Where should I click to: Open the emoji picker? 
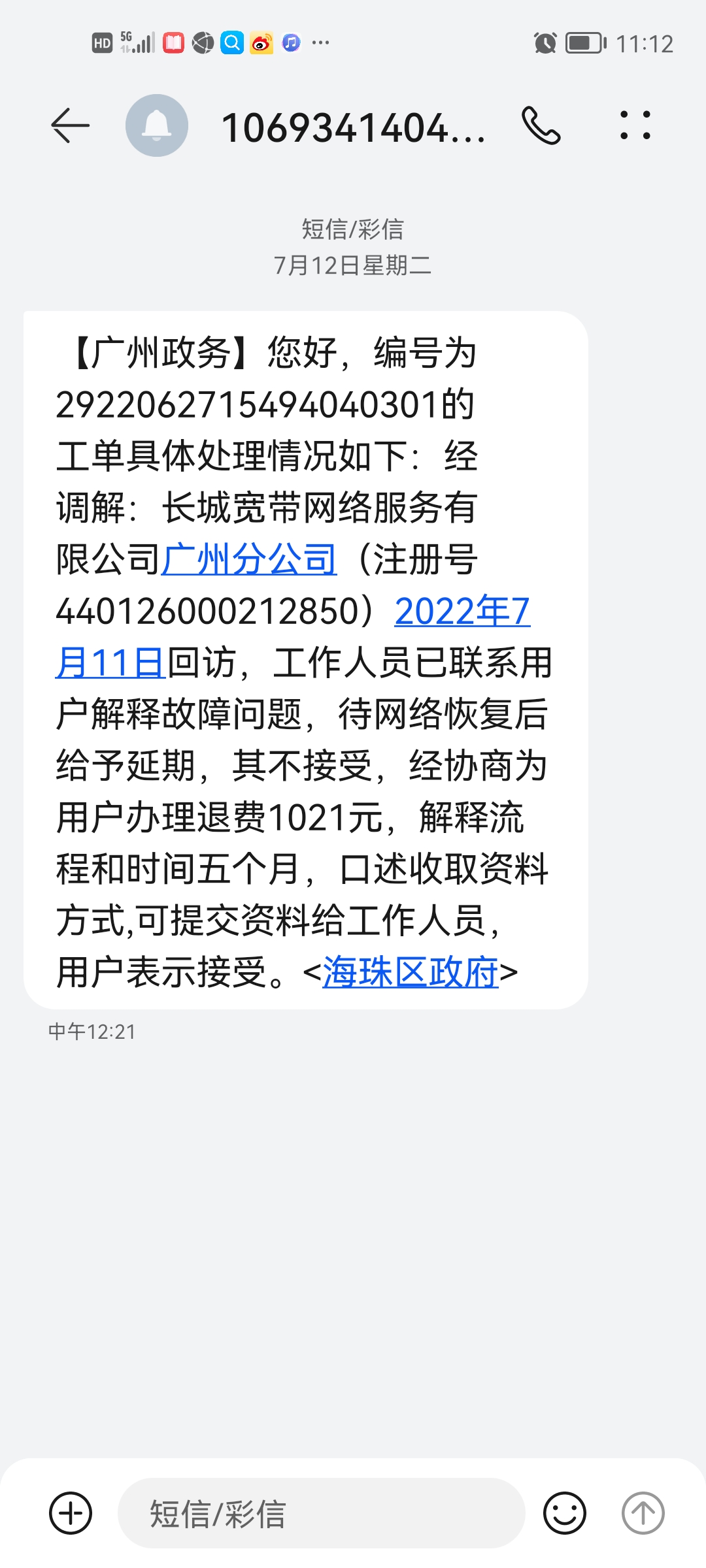pyautogui.click(x=565, y=1513)
